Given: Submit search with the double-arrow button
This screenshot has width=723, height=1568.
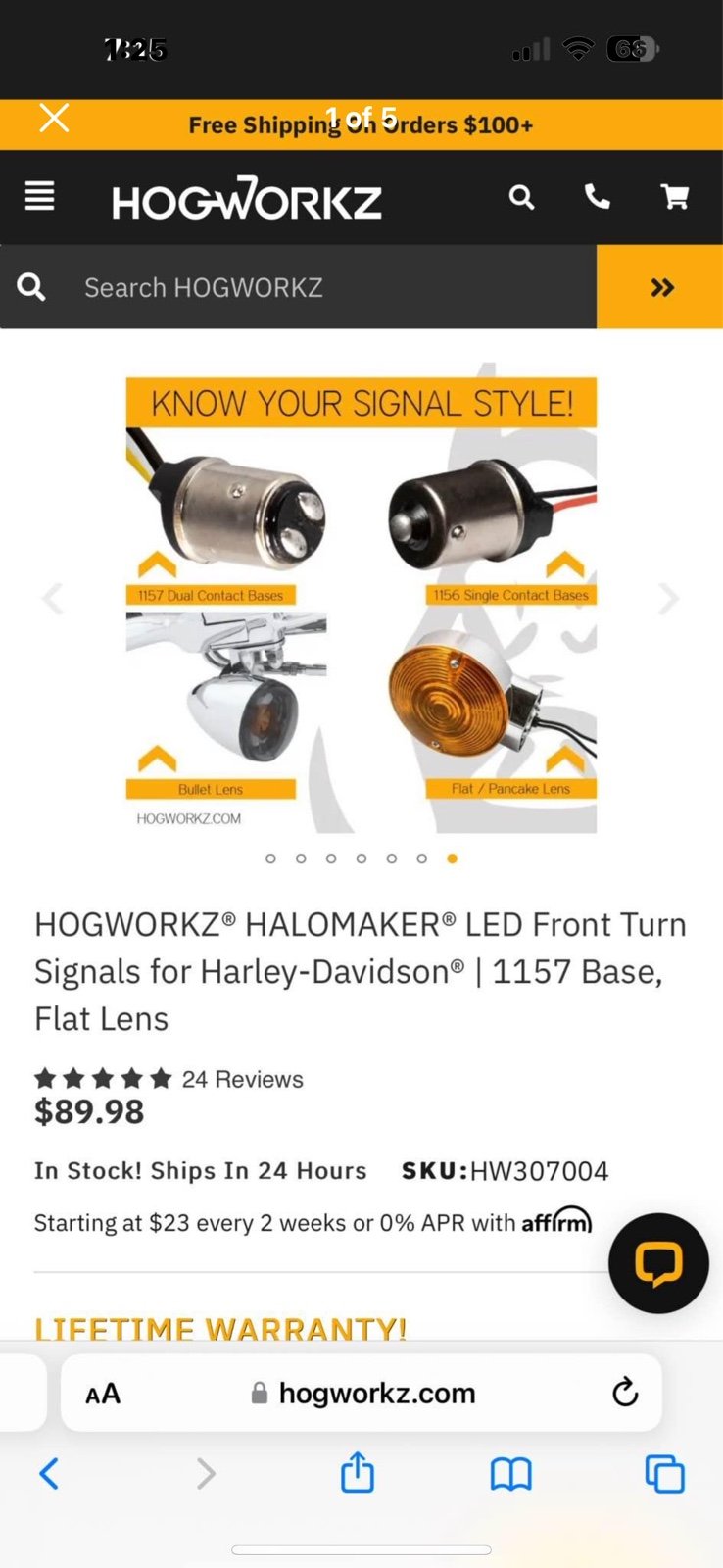Looking at the screenshot, I should [x=660, y=287].
